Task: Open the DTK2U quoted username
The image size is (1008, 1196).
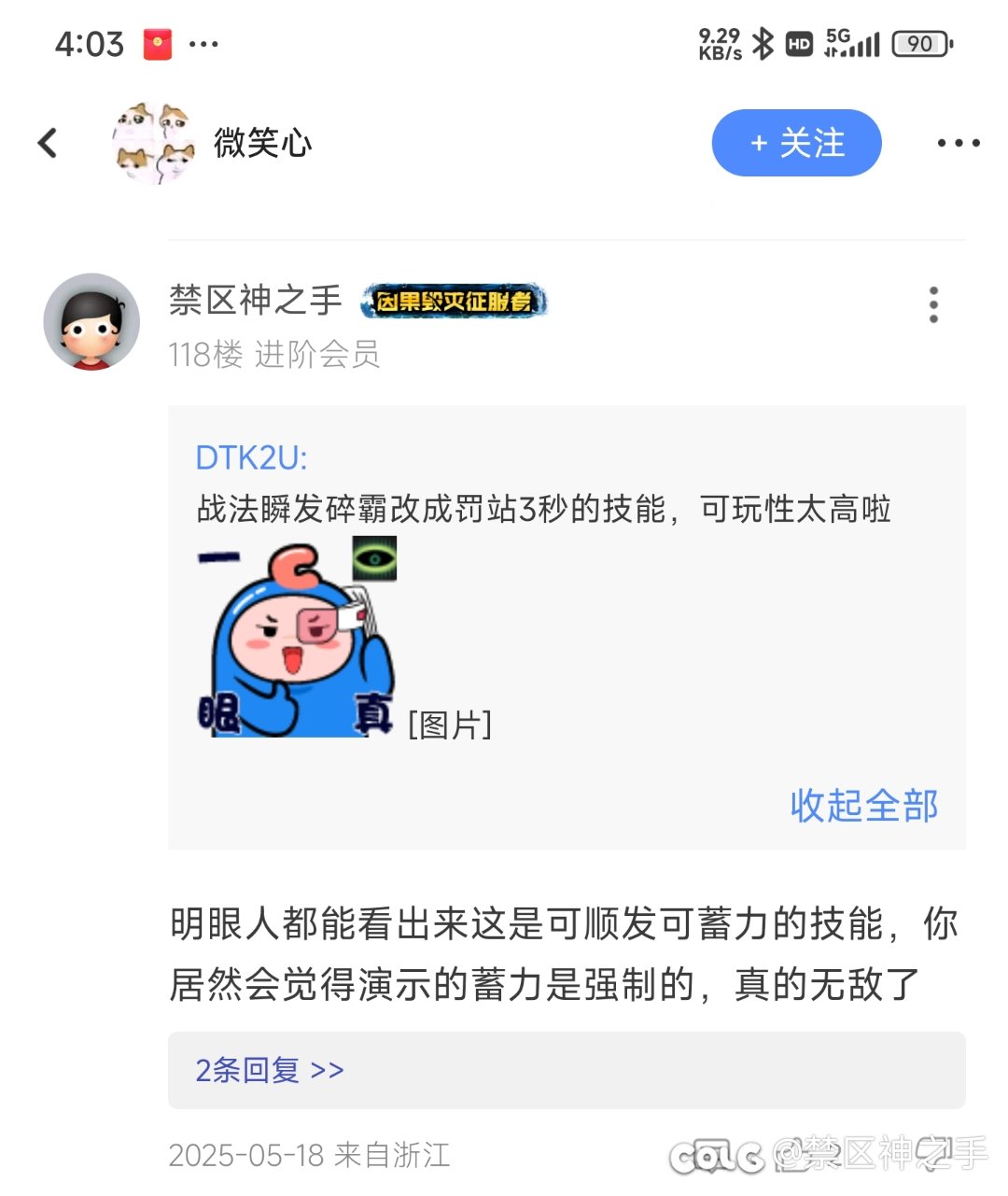Action: pyautogui.click(x=250, y=457)
